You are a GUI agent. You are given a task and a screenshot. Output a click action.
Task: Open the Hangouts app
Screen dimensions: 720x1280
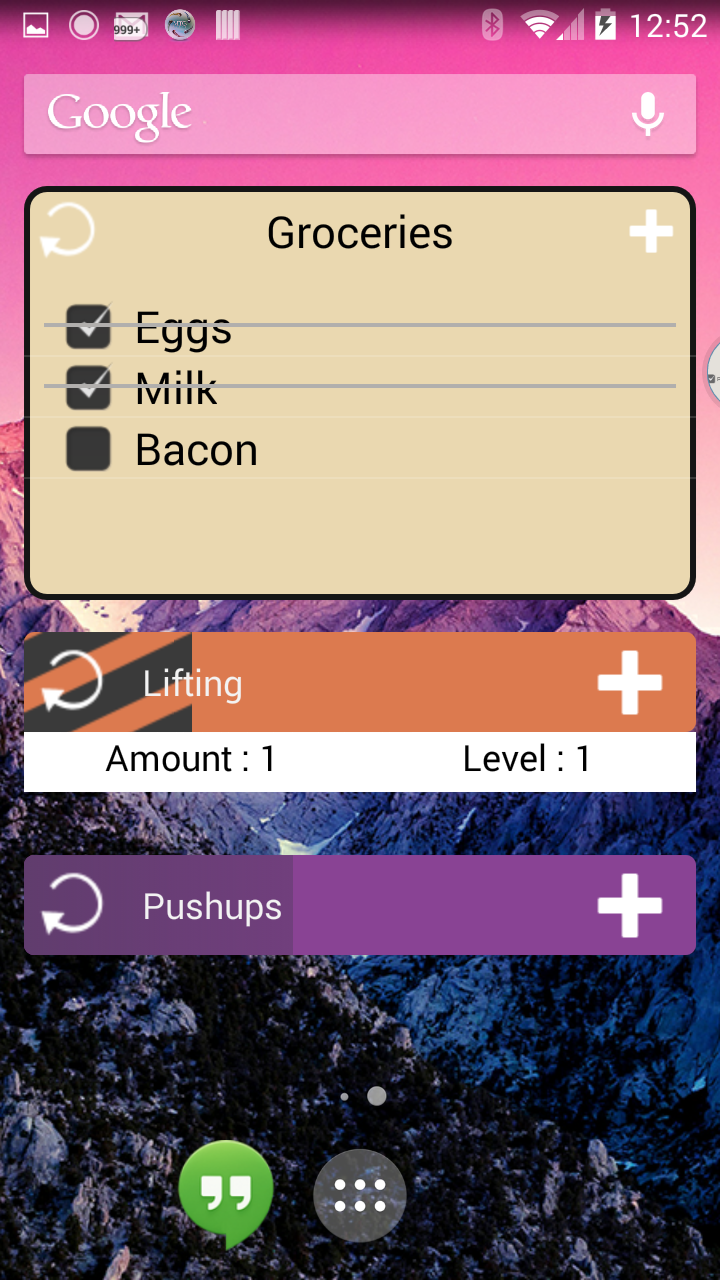(x=226, y=1192)
